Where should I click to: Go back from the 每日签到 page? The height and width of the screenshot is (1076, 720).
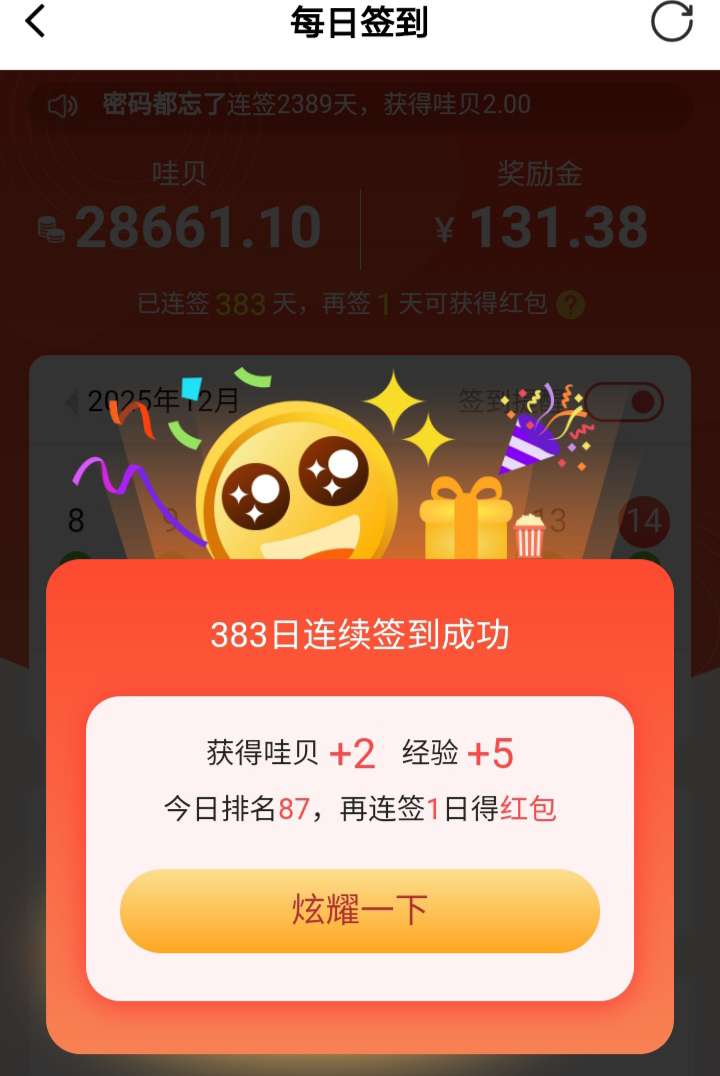(x=36, y=22)
